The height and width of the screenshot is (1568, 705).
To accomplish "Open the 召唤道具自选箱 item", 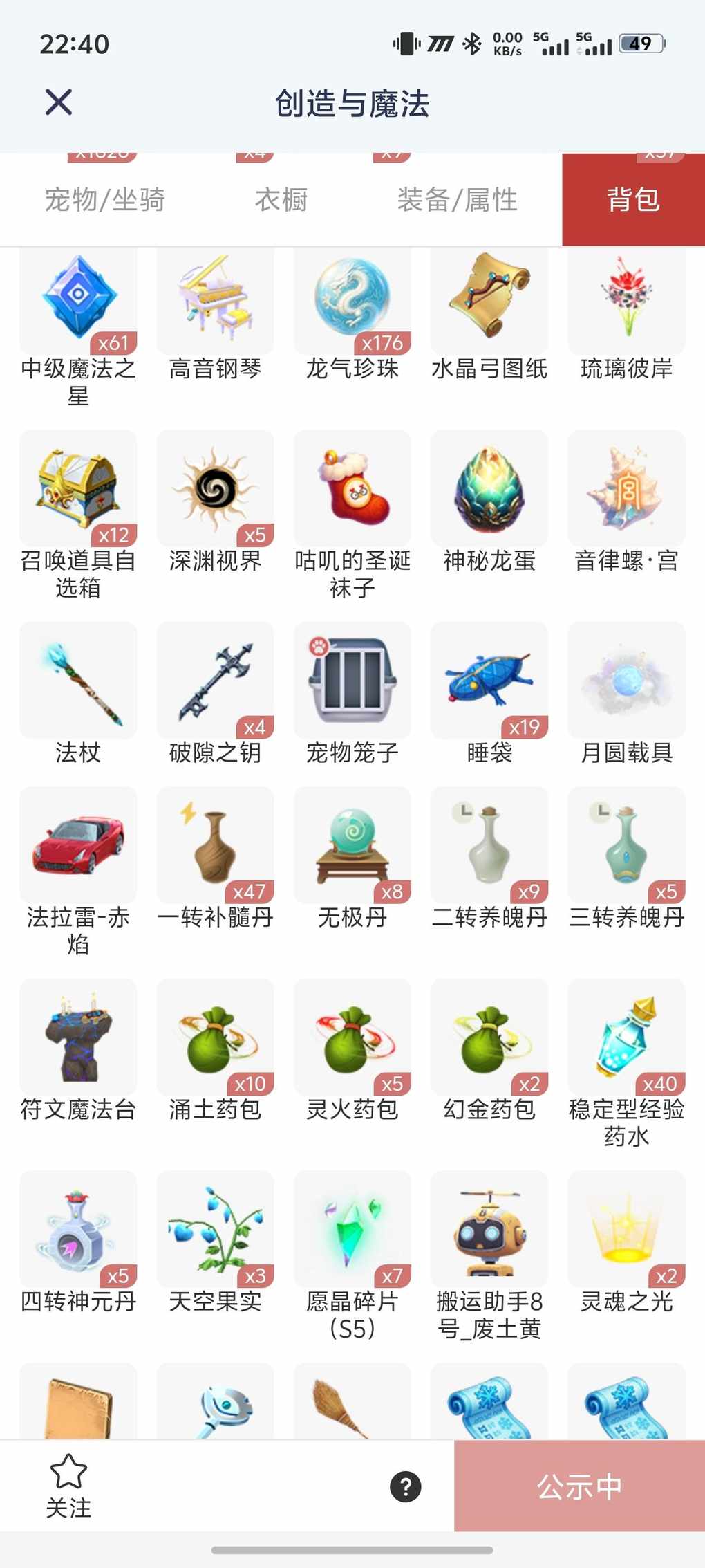I will (78, 488).
